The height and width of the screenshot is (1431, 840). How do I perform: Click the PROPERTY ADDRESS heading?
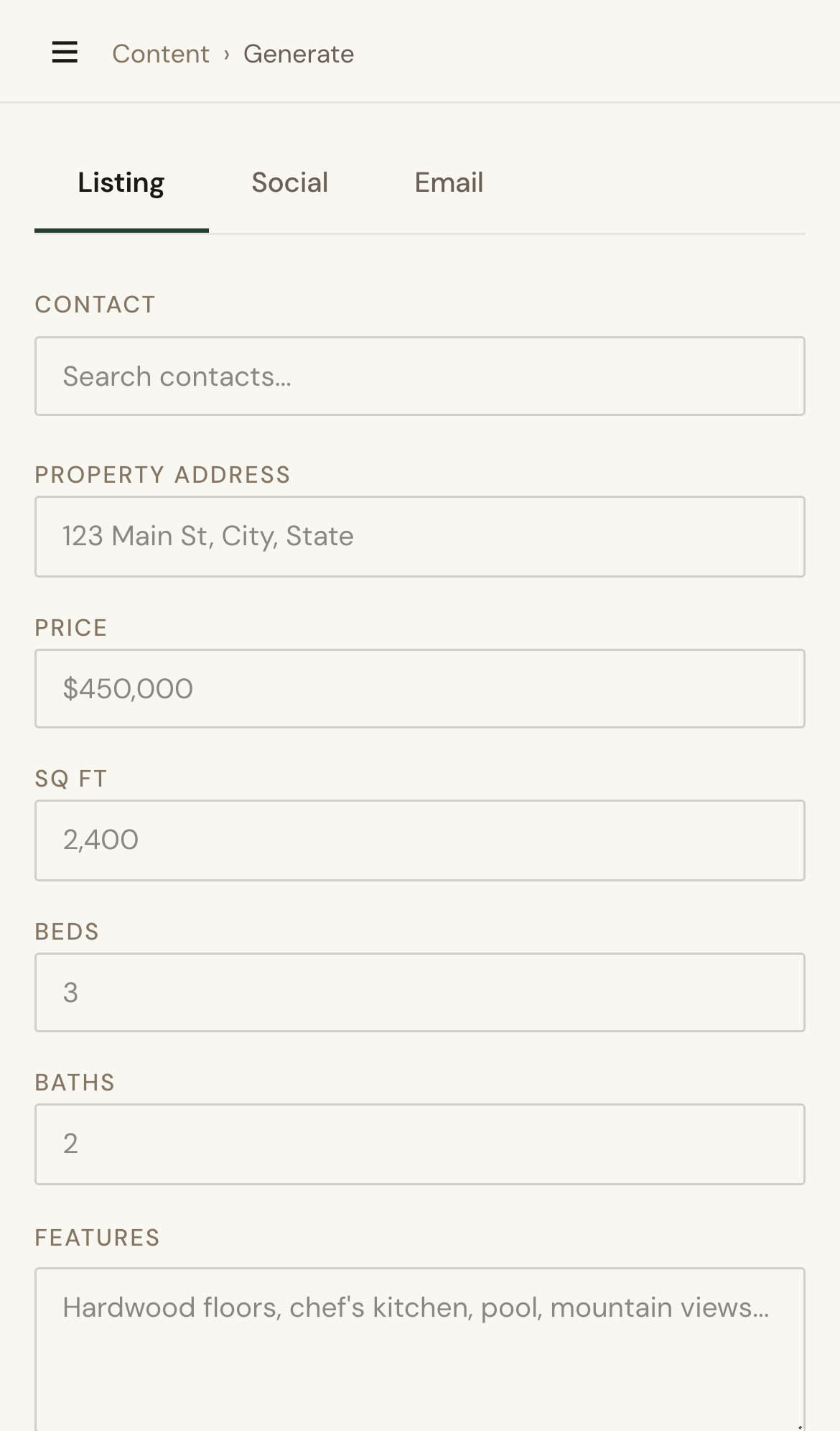(162, 474)
